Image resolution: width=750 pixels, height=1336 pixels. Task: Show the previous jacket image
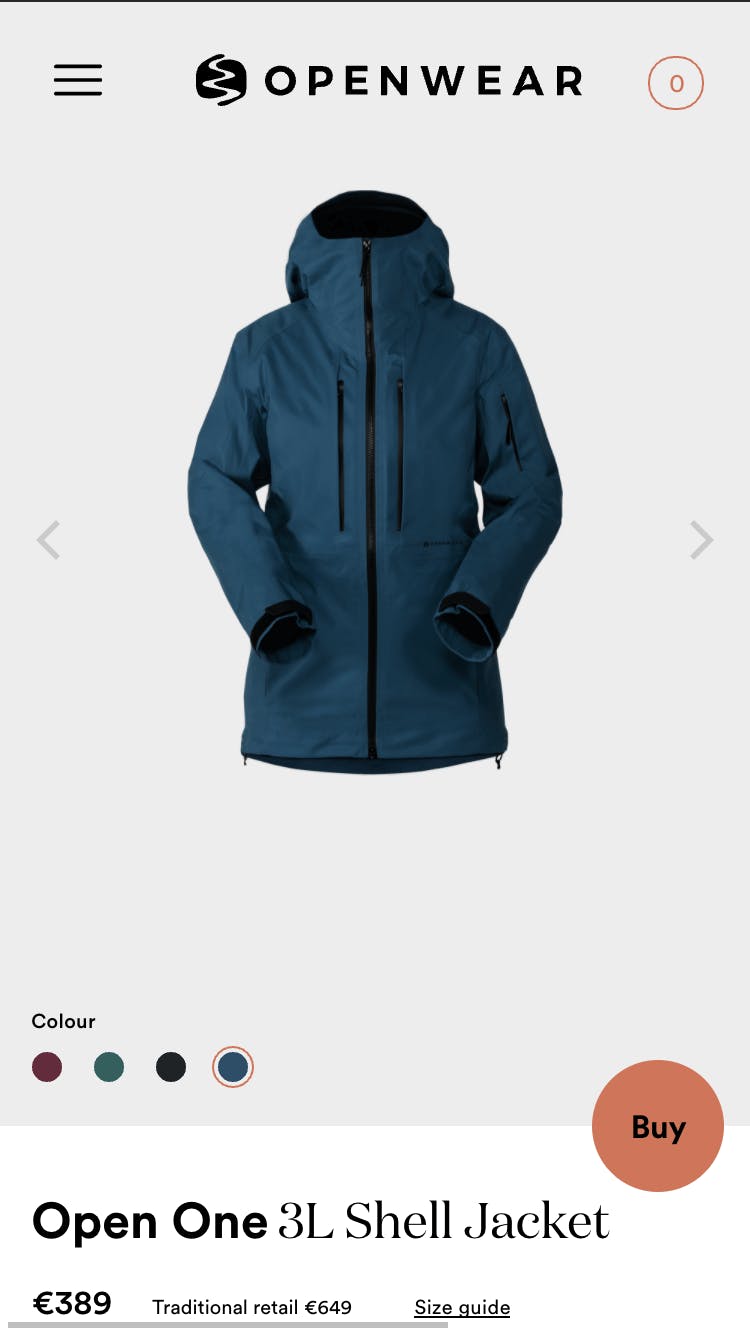pos(48,540)
